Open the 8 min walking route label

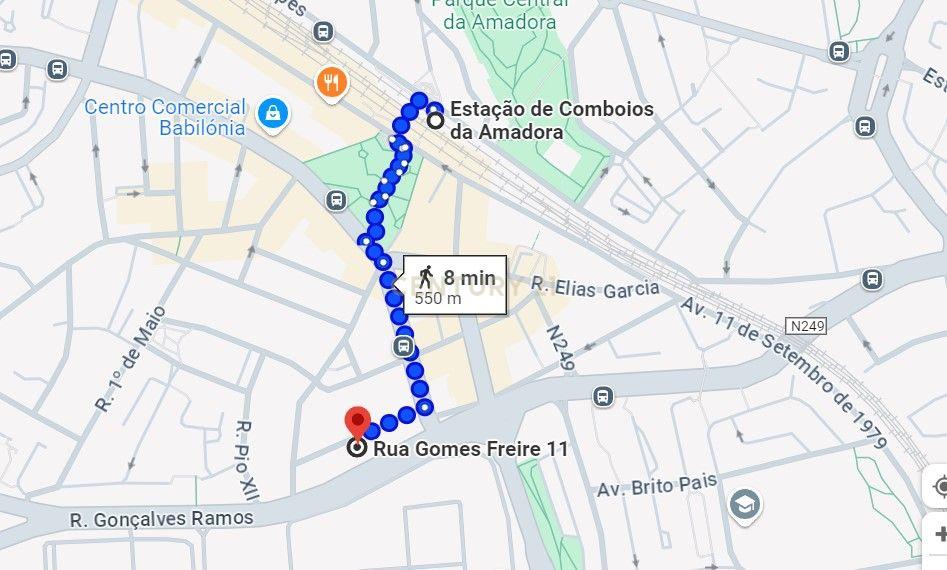454,285
